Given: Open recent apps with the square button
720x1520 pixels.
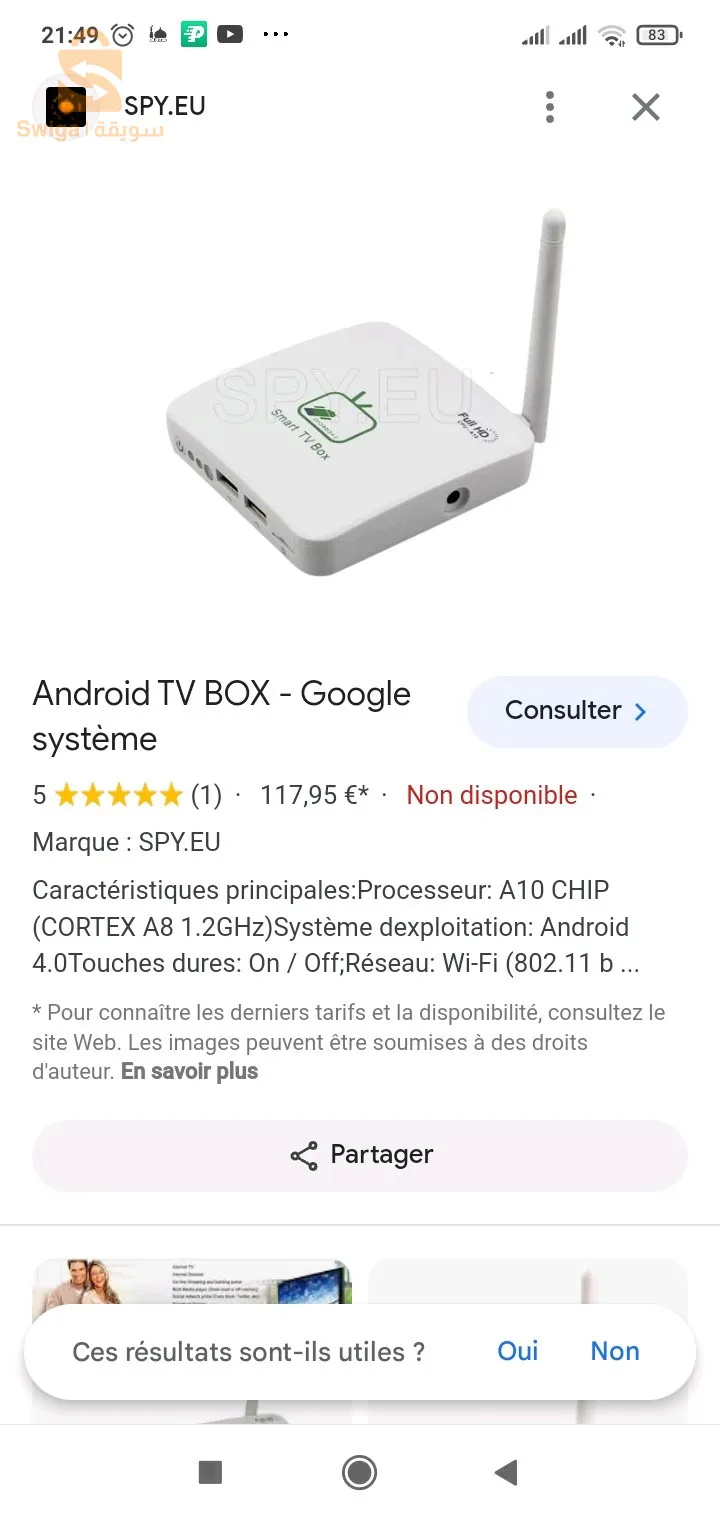Looking at the screenshot, I should coord(210,1472).
